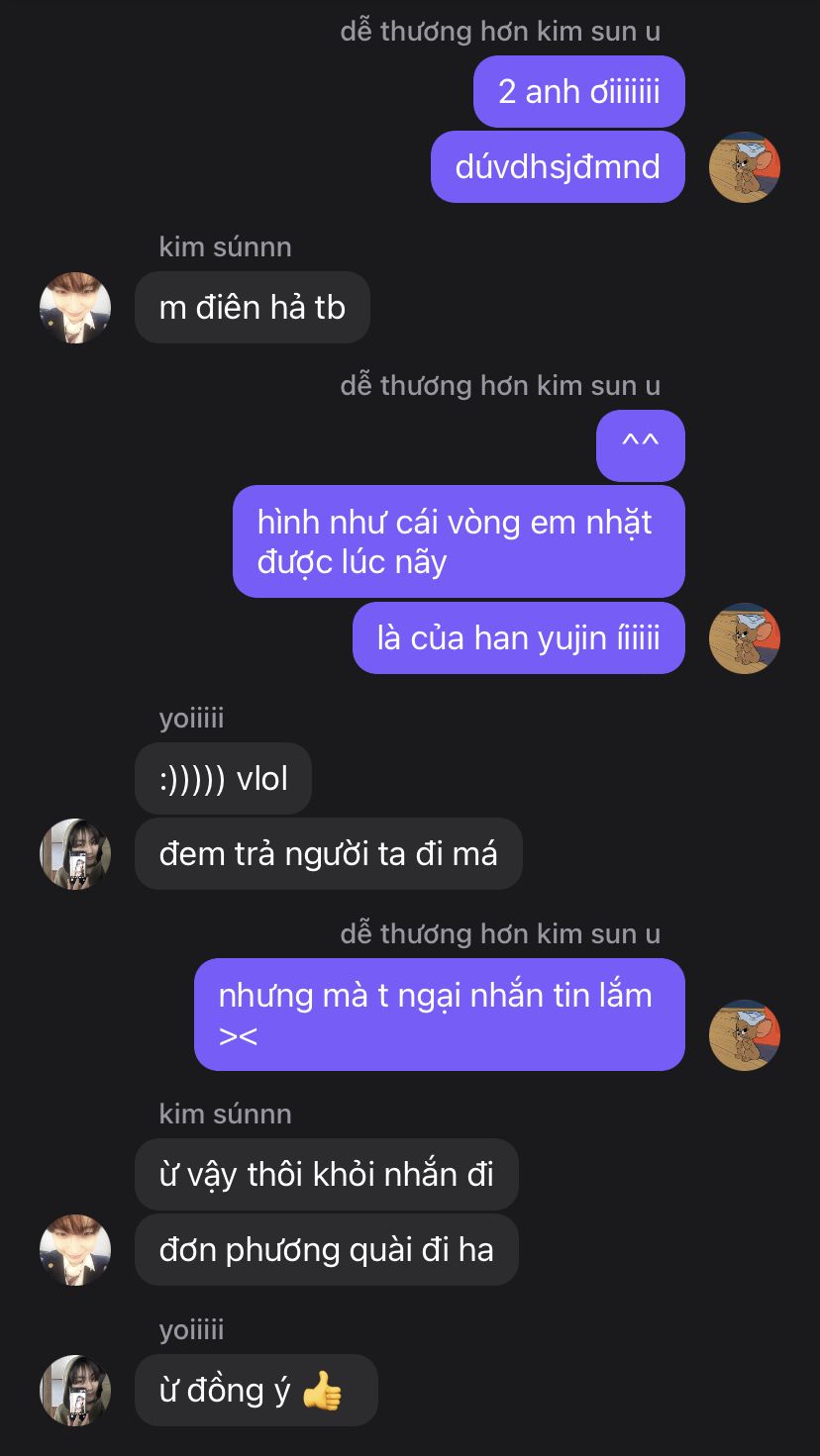Tap the Jerry avatar beside "dúvdhsjđmnd"
The width and height of the screenshot is (820, 1456).
745,167
